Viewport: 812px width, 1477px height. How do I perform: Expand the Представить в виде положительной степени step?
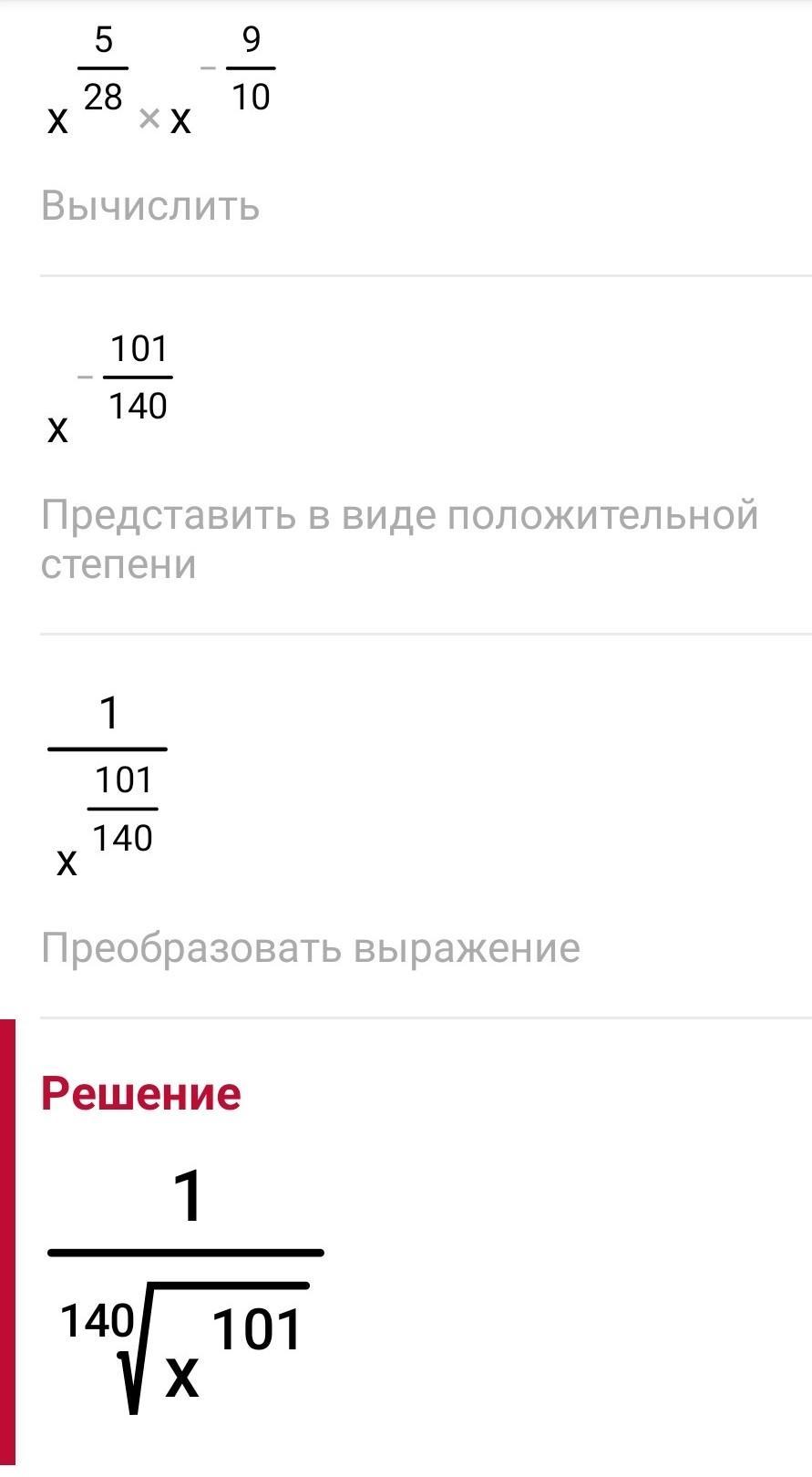[x=399, y=540]
